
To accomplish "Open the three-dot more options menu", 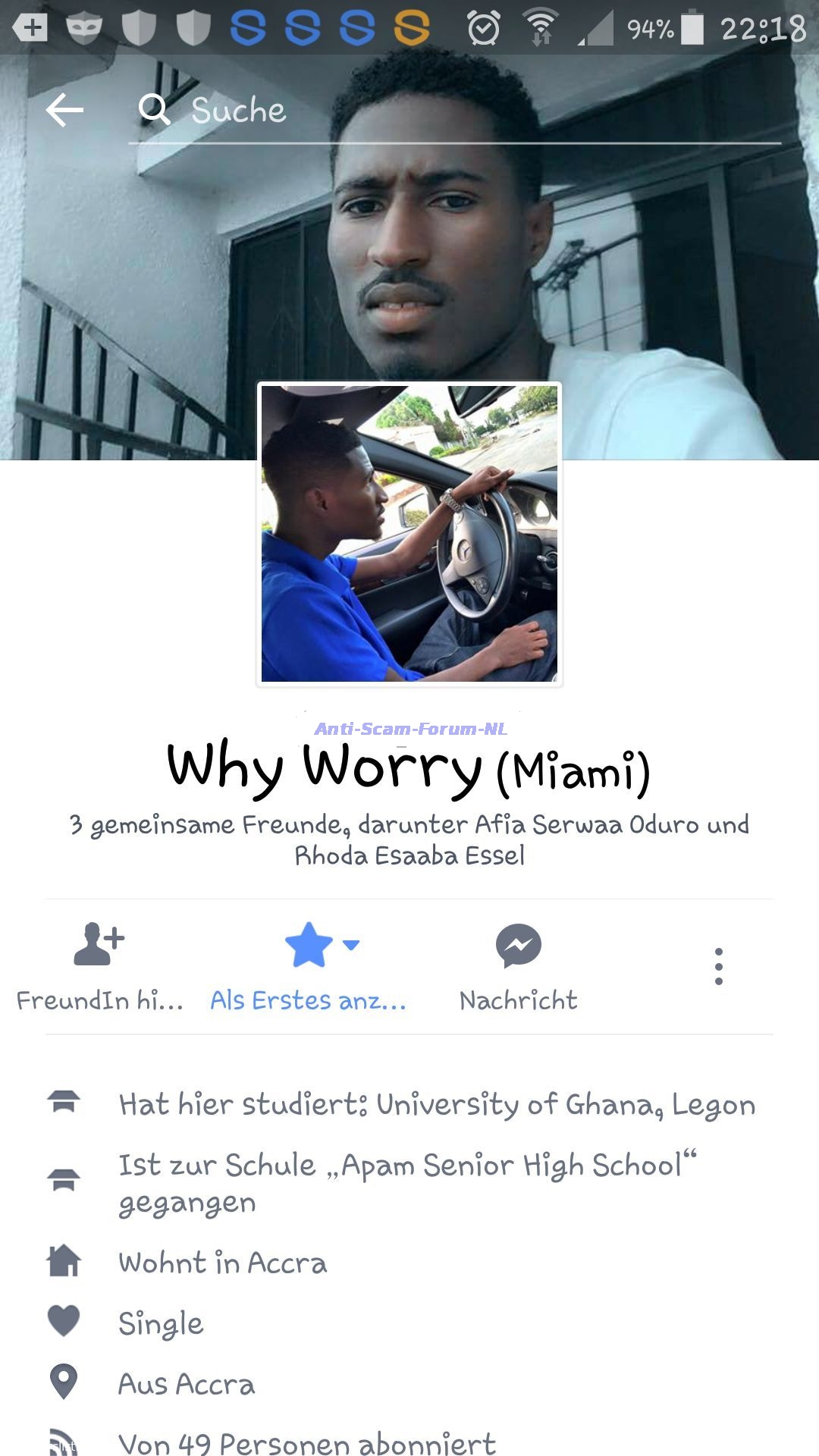I will [x=718, y=966].
